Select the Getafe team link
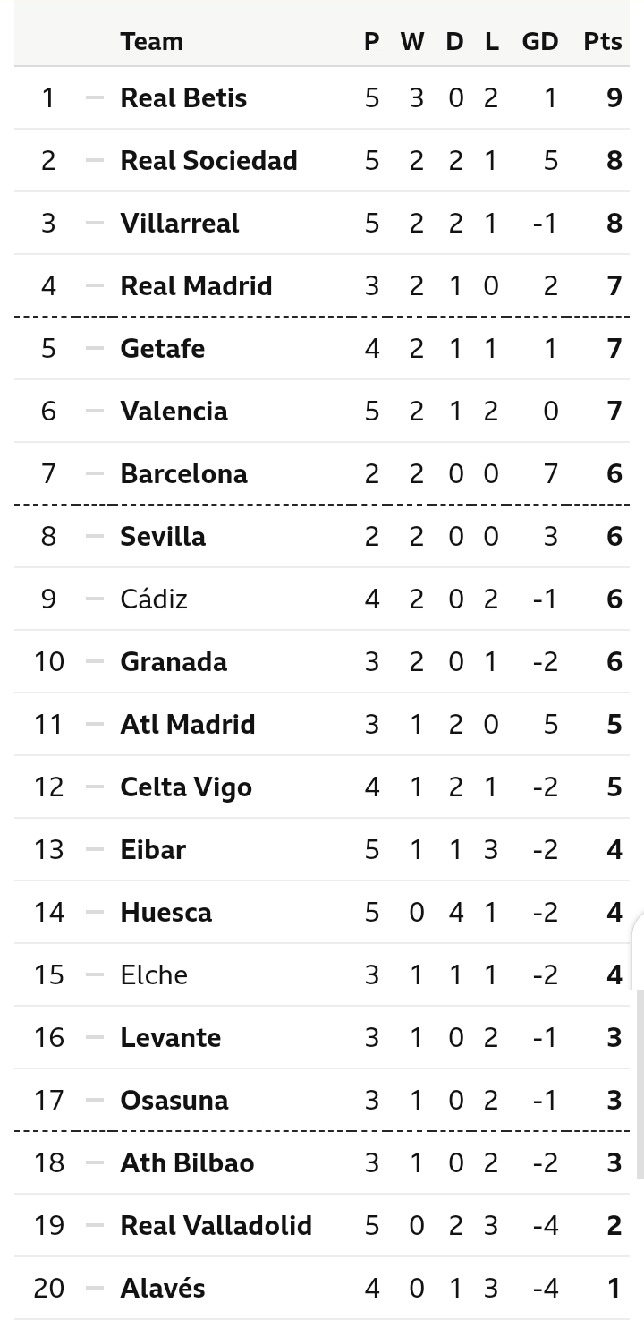This screenshot has height=1322, width=644. coord(162,349)
